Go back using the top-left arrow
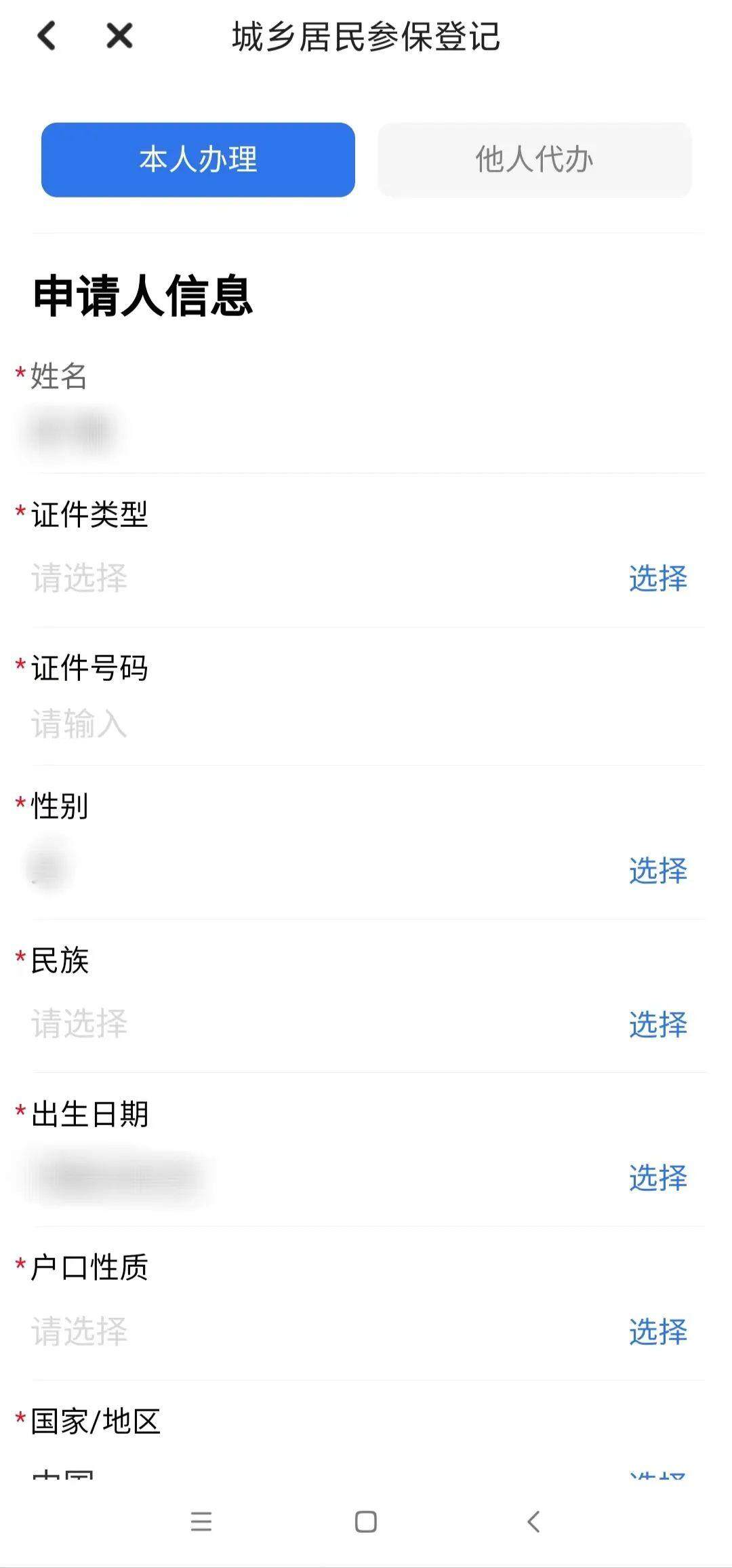Image resolution: width=732 pixels, height=1568 pixels. click(x=47, y=36)
